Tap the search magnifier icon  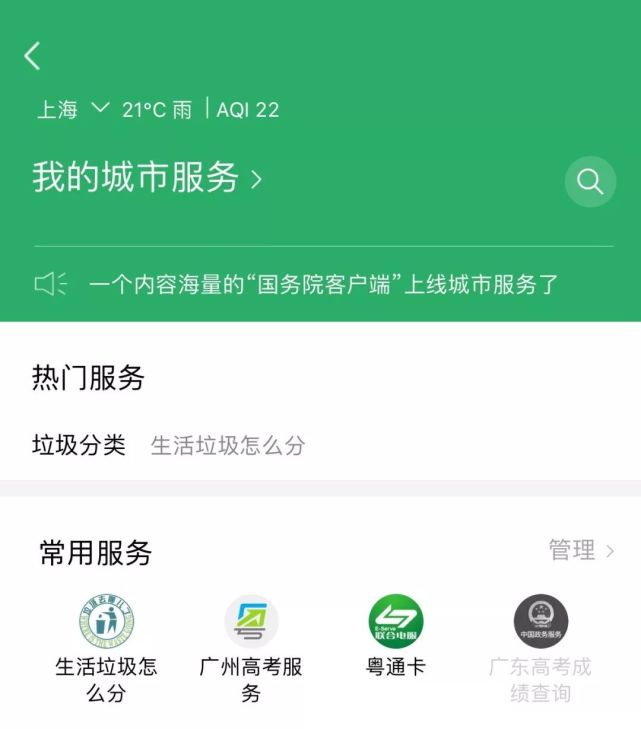(590, 182)
